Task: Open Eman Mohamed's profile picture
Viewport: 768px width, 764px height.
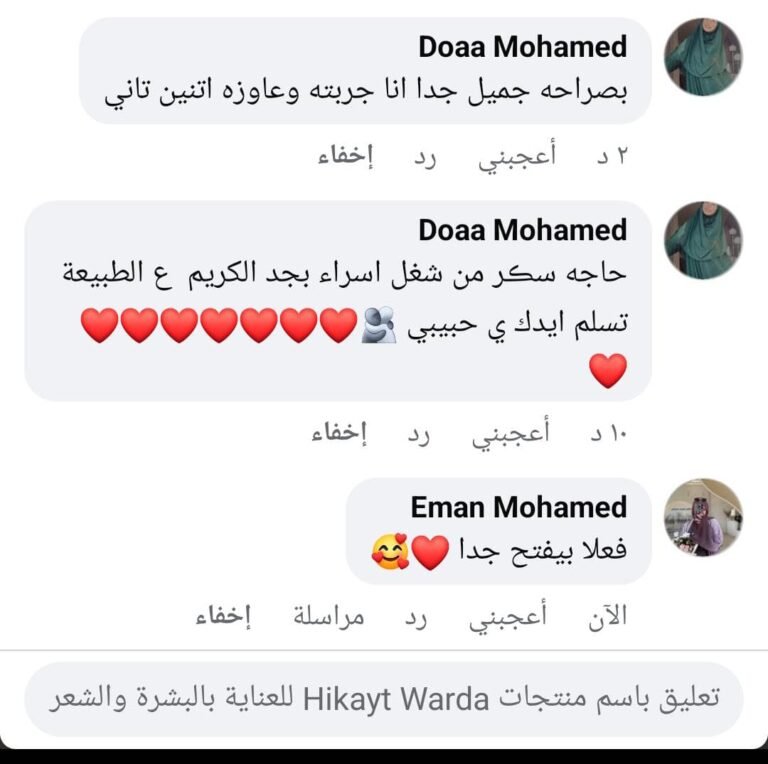Action: coord(704,517)
